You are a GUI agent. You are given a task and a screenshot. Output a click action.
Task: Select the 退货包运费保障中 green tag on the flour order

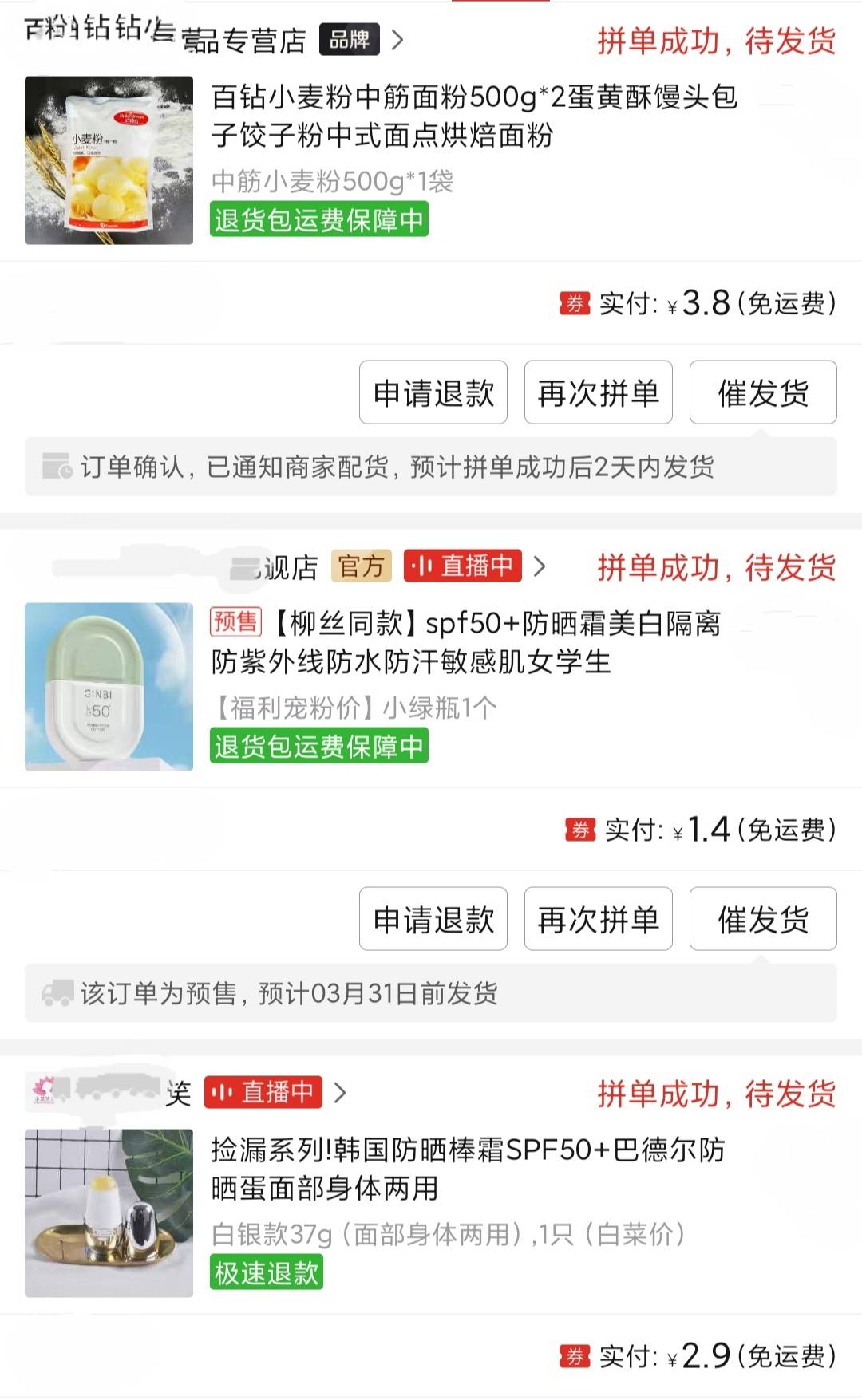tap(318, 221)
